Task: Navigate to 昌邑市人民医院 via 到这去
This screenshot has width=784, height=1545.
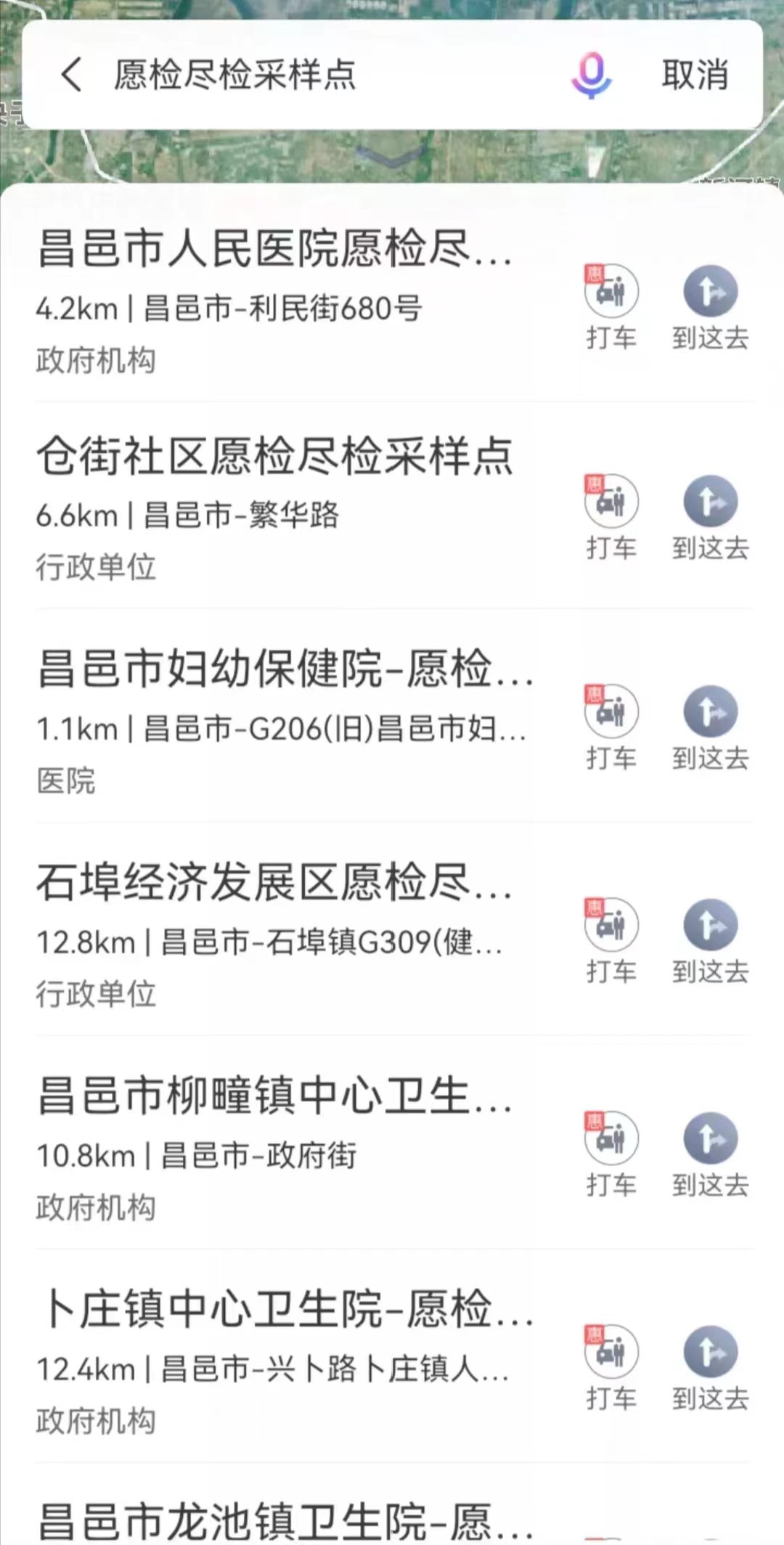Action: pyautogui.click(x=710, y=306)
